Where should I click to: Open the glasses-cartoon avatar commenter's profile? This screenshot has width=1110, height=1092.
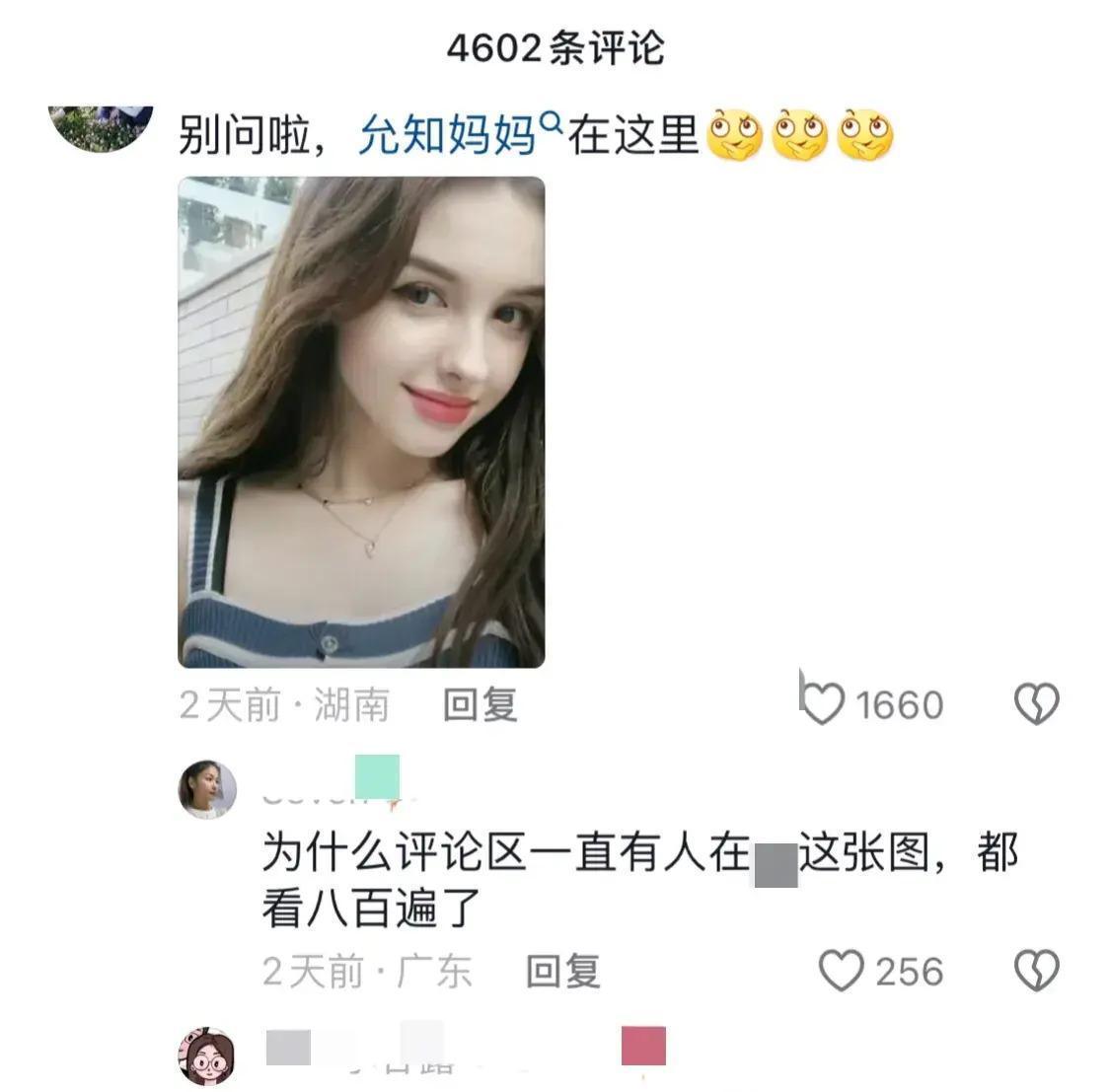pyautogui.click(x=207, y=1057)
